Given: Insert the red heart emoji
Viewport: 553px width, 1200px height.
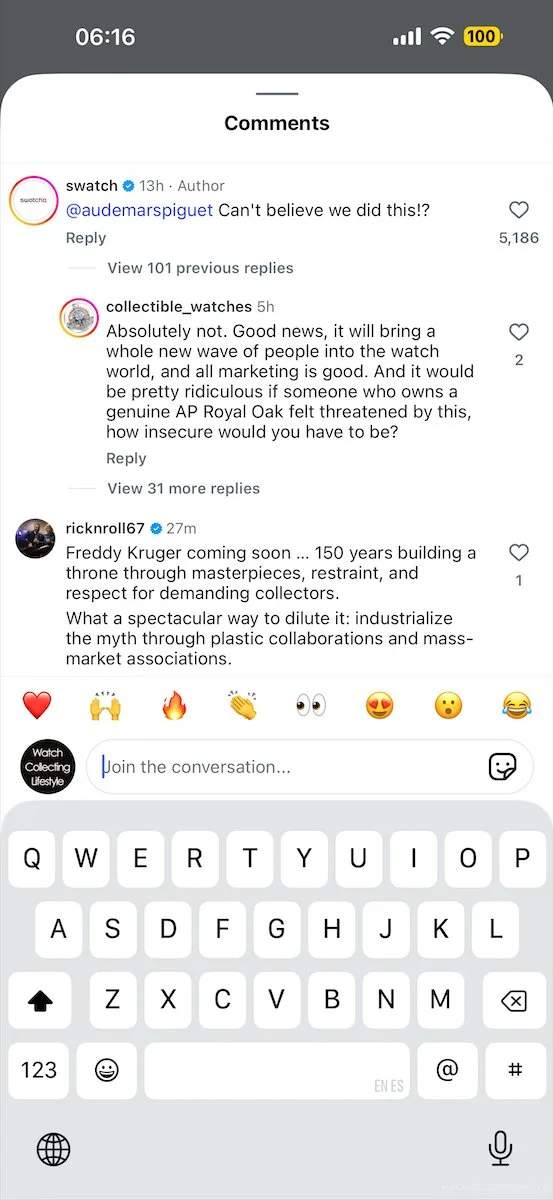Looking at the screenshot, I should (x=37, y=706).
